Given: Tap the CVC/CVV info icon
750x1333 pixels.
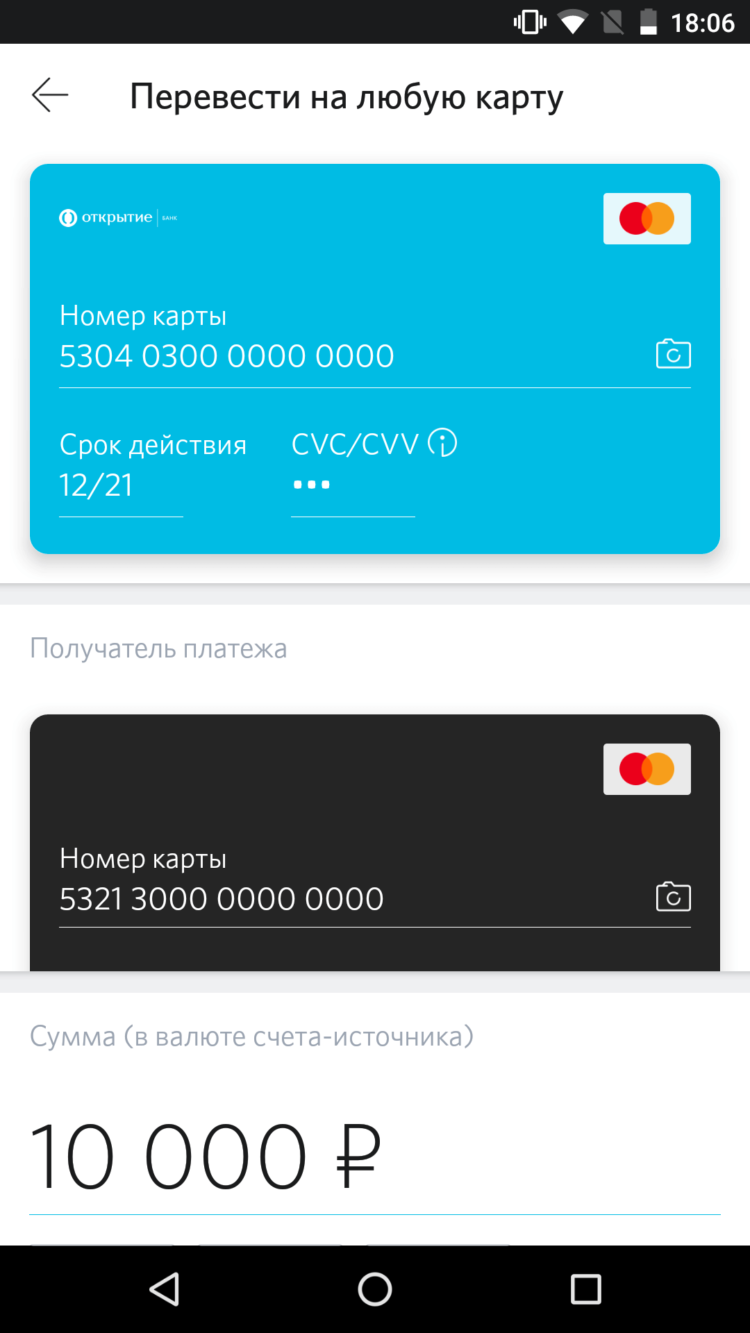Looking at the screenshot, I should 444,443.
